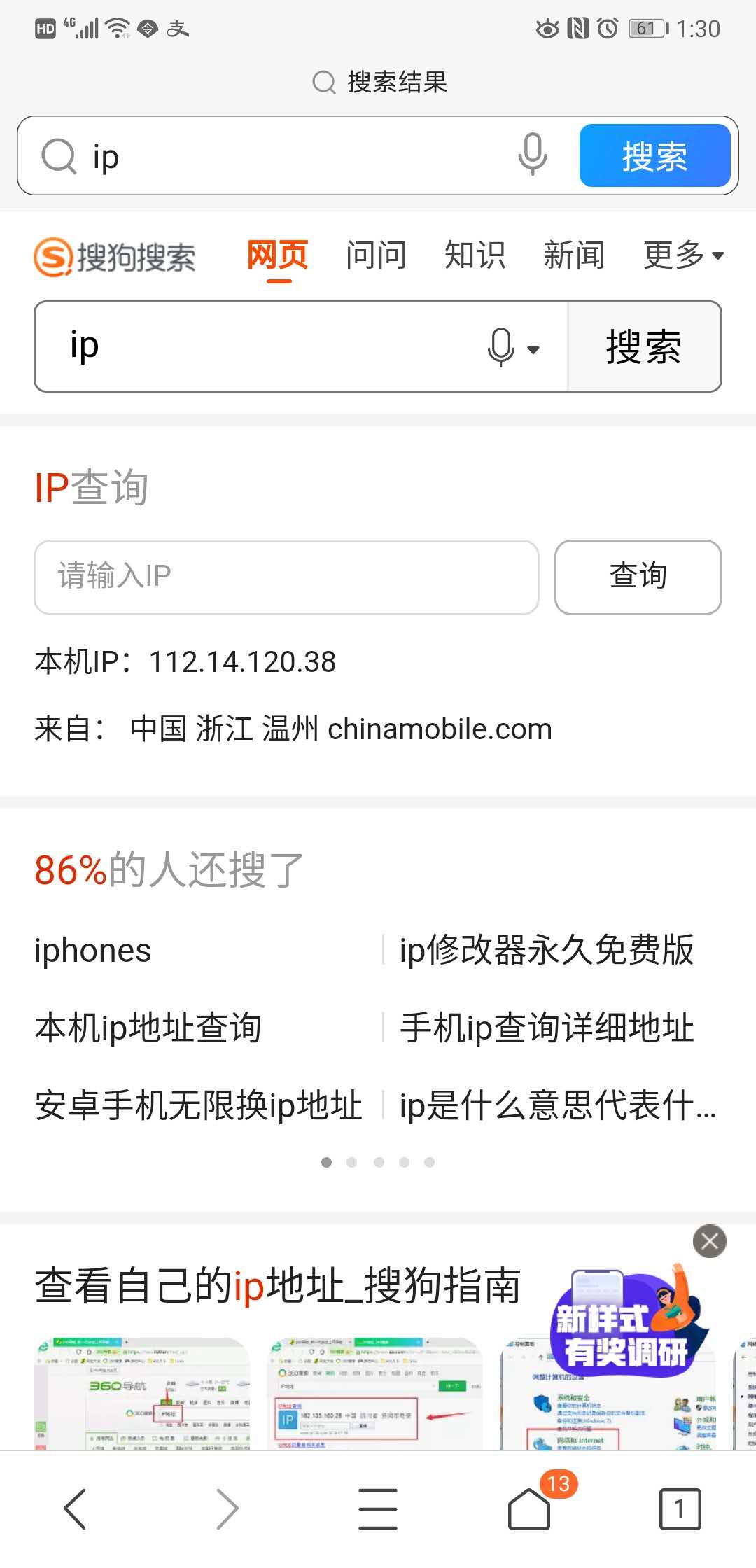756x1568 pixels.
Task: Go back with the browser back arrow
Action: (x=76, y=1508)
